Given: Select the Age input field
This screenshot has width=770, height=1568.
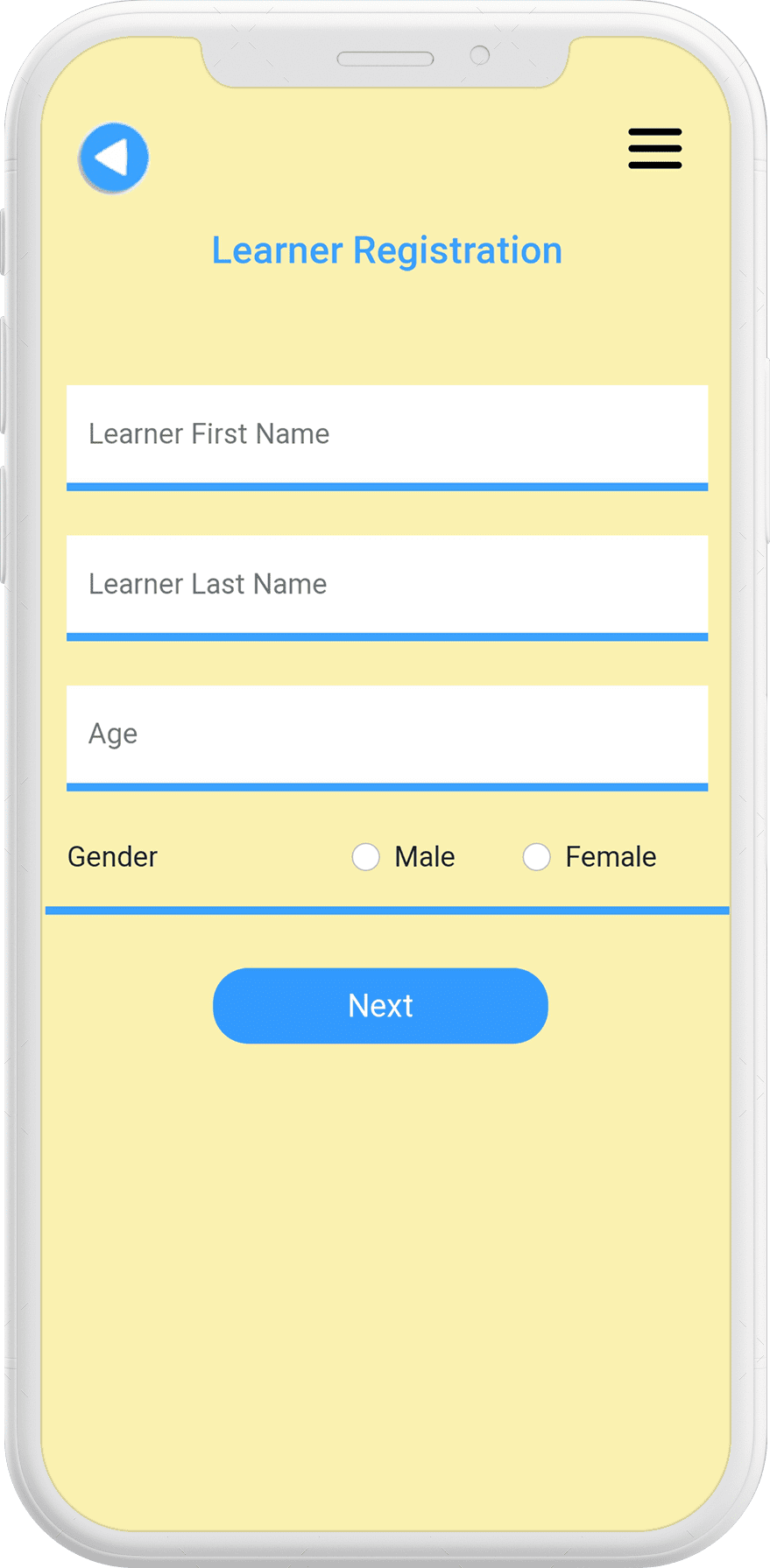Looking at the screenshot, I should (x=387, y=738).
